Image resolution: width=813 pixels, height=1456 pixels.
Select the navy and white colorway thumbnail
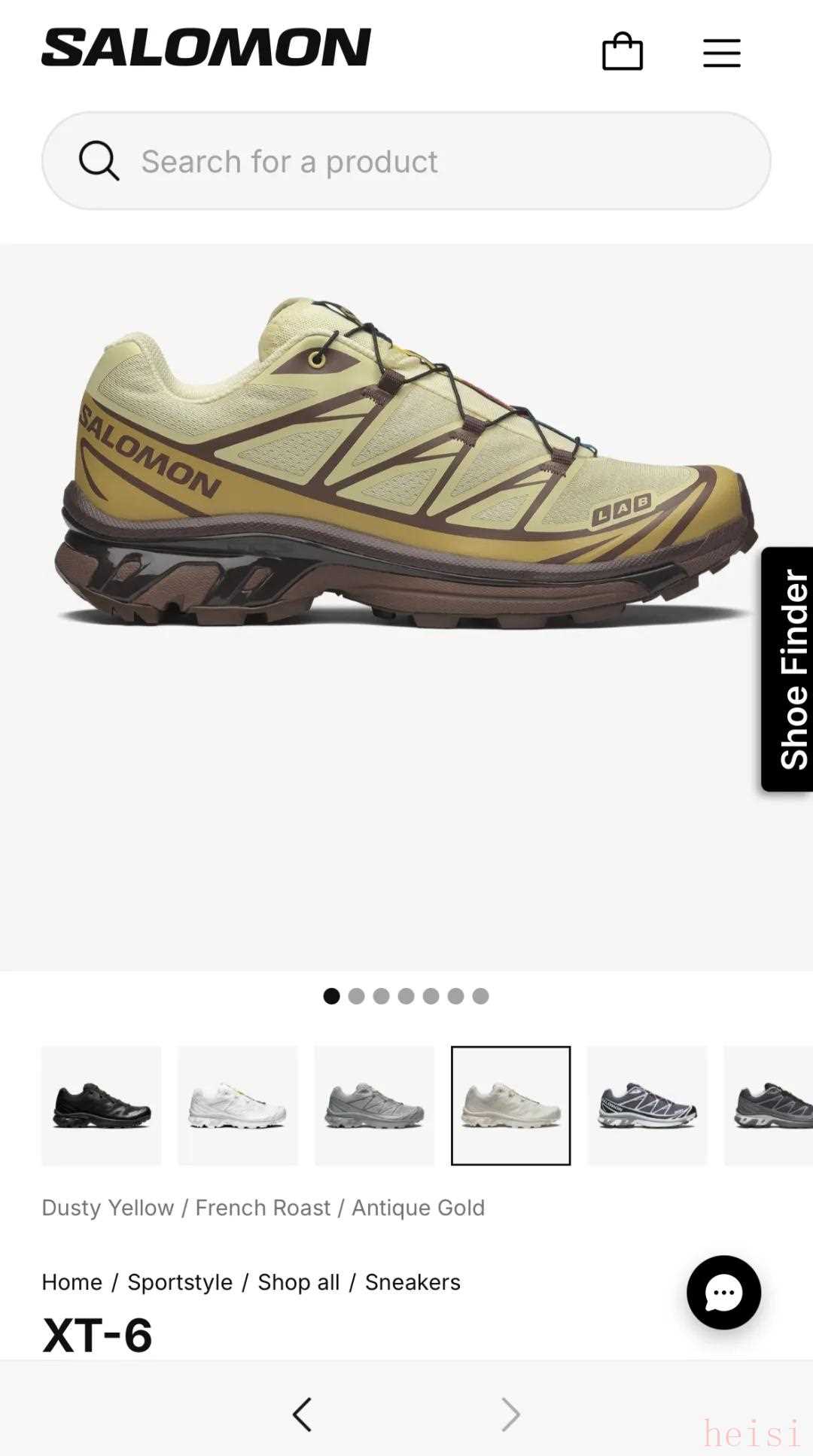tap(647, 1105)
